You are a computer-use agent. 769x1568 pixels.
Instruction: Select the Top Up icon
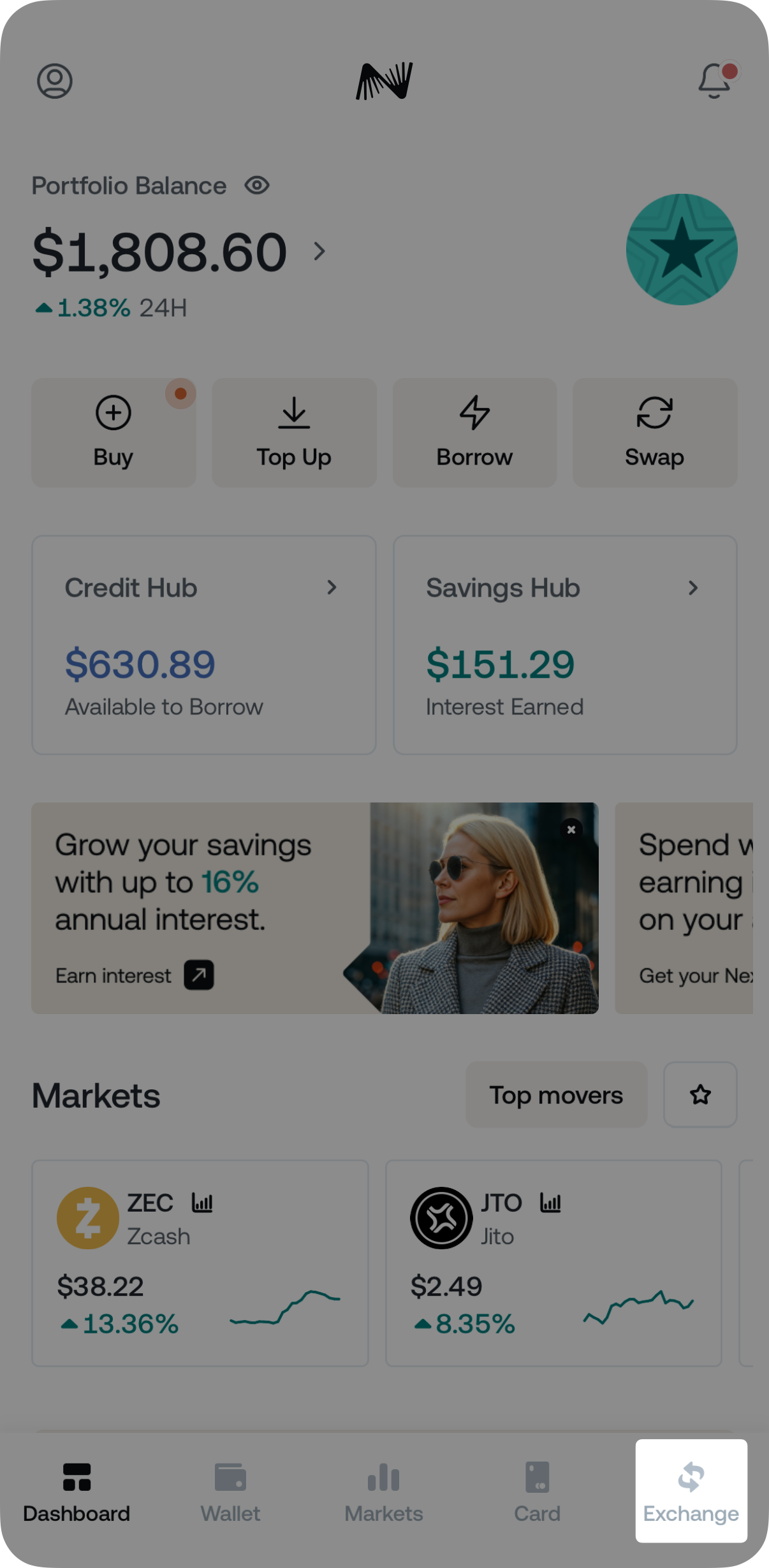point(293,412)
